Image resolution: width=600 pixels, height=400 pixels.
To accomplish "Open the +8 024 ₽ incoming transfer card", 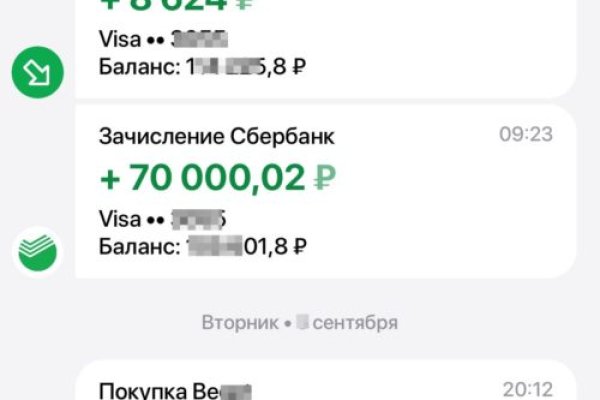I will 326,45.
